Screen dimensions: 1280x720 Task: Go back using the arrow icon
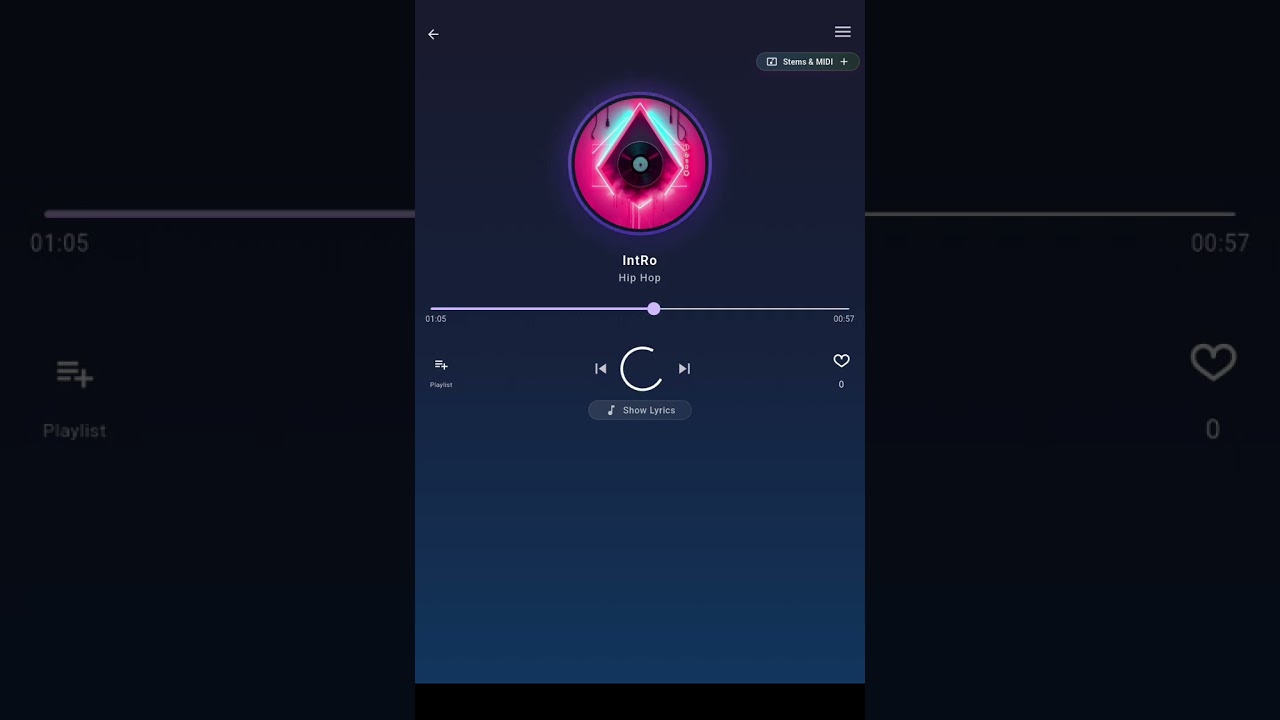(433, 34)
